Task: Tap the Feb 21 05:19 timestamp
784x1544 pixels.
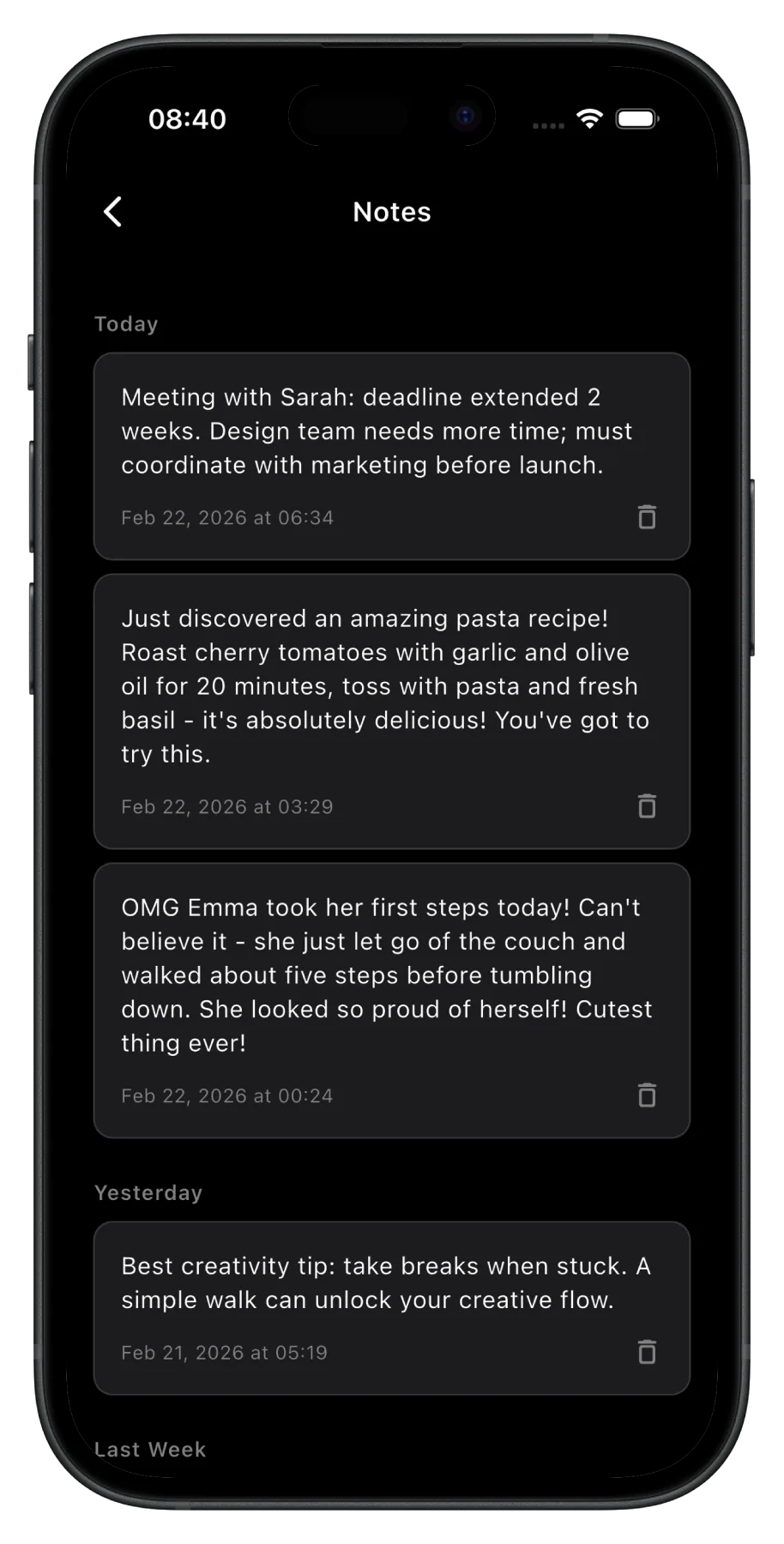Action: [224, 1353]
